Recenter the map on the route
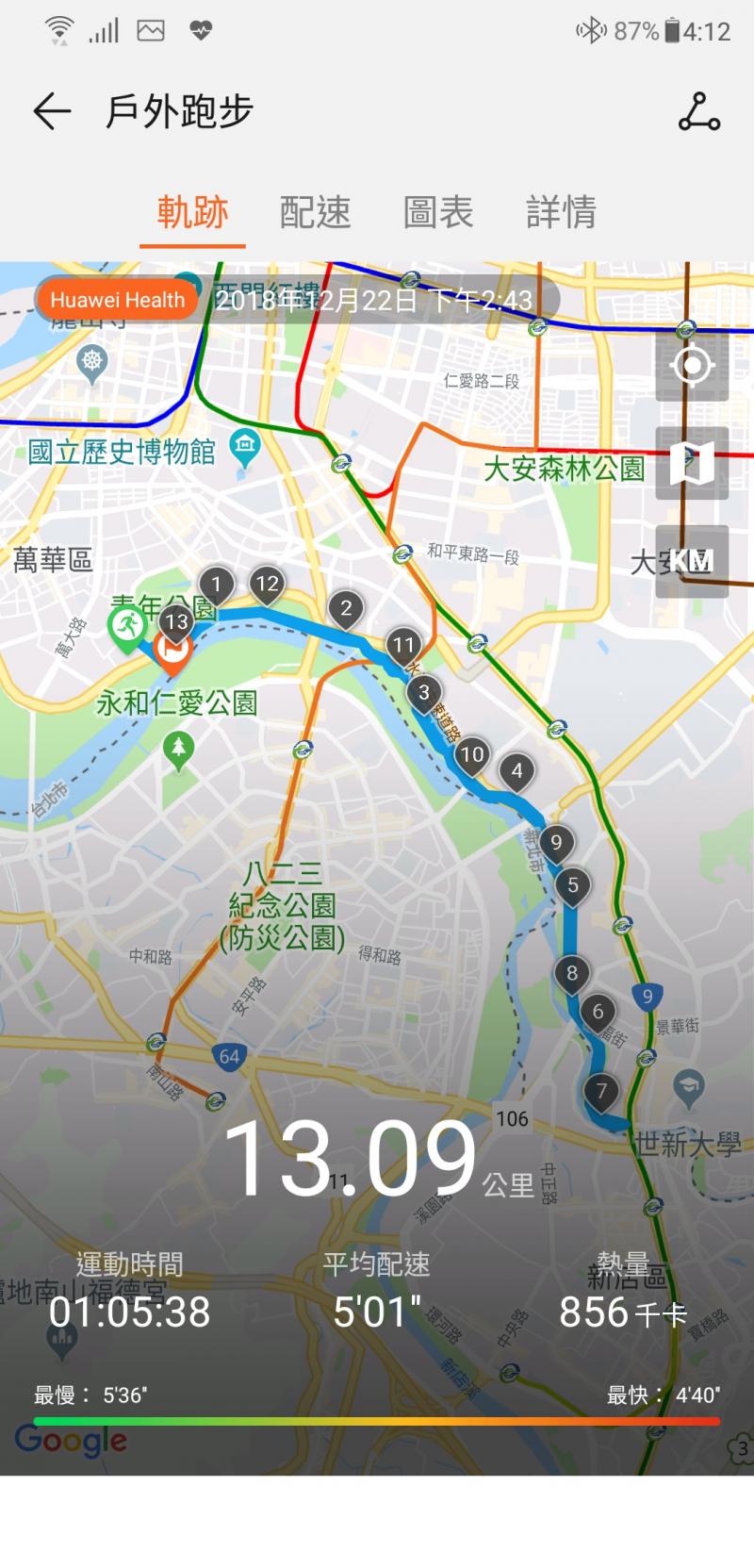This screenshot has width=754, height=1568. (692, 365)
